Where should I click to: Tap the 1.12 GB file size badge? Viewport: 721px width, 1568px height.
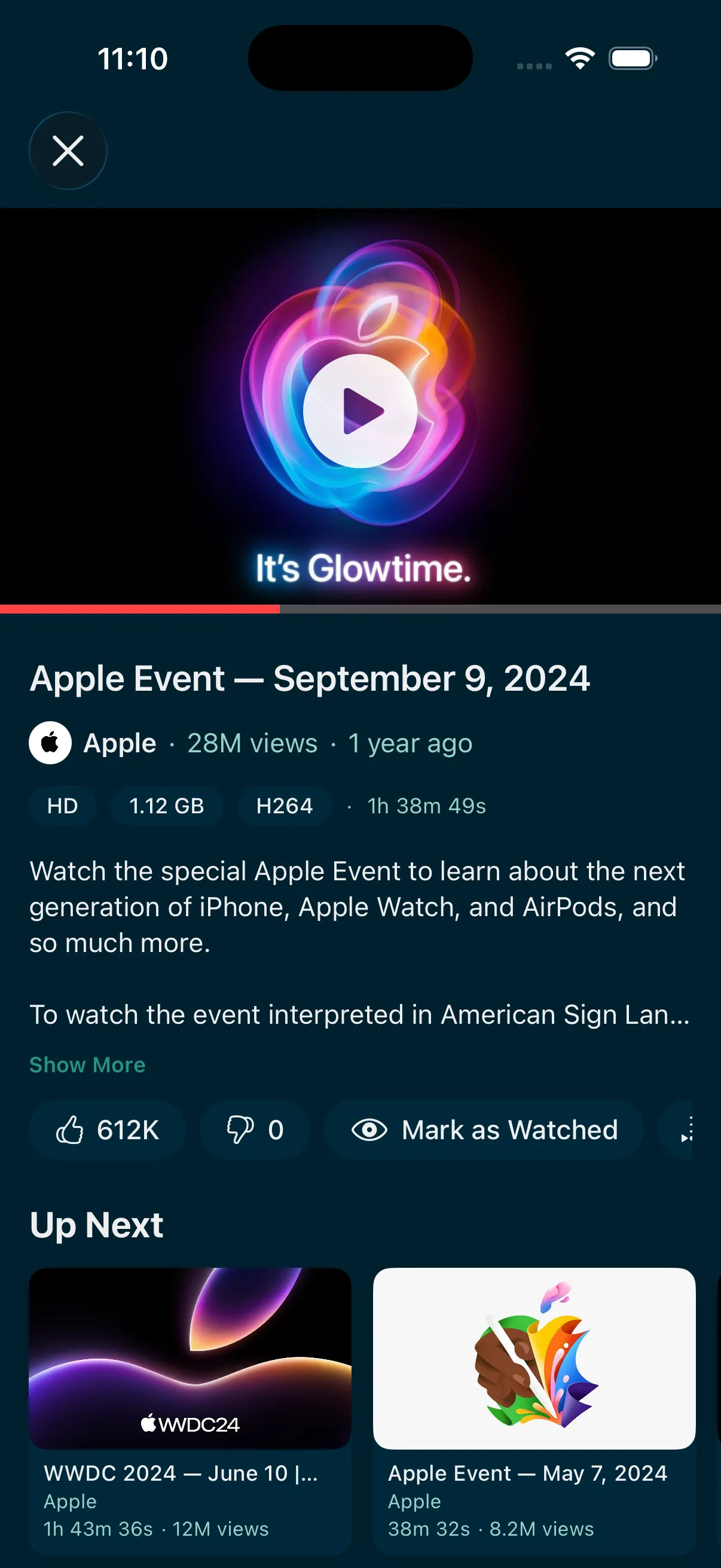(167, 806)
